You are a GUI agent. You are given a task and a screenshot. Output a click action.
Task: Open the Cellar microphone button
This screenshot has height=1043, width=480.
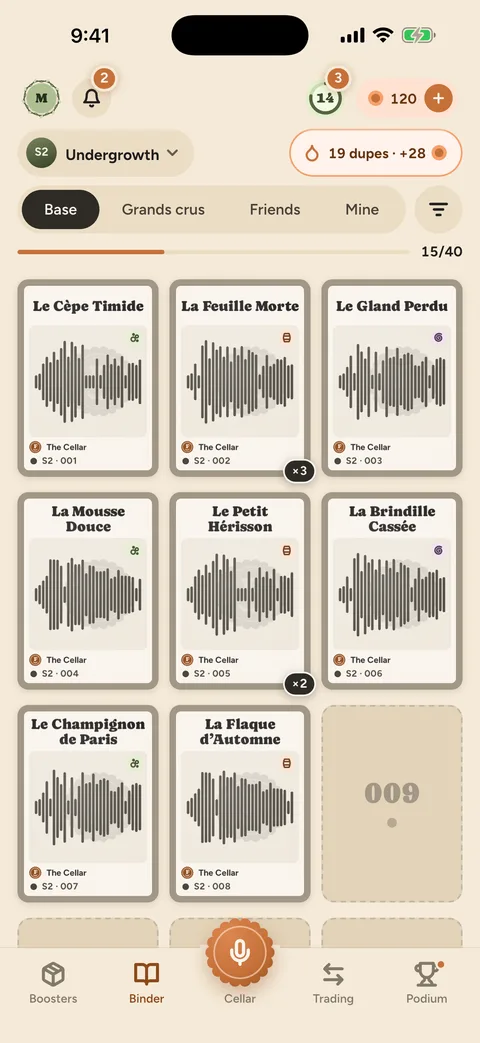(x=240, y=954)
